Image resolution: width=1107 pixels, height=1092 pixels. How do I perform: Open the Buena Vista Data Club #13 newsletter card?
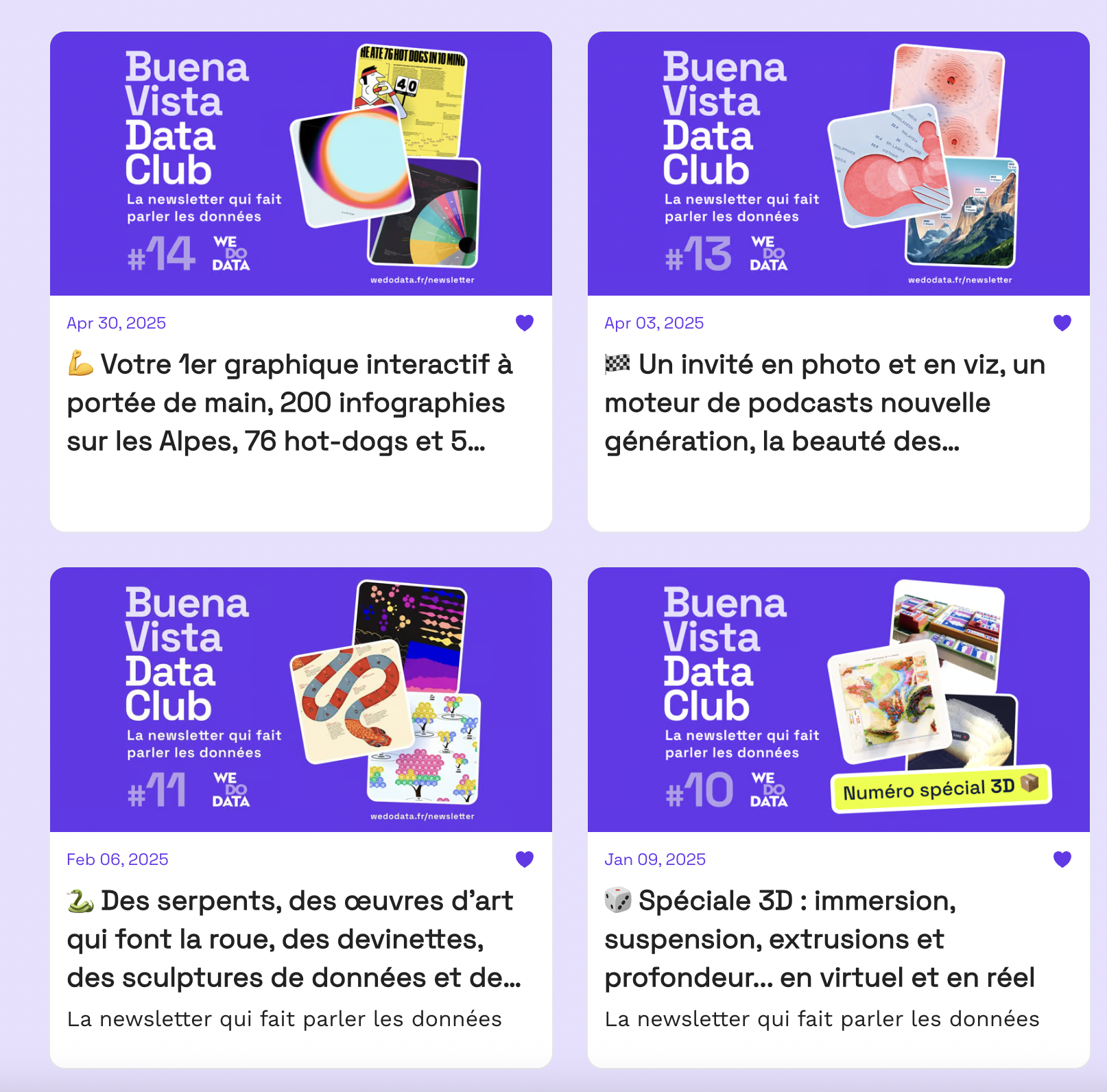838,164
